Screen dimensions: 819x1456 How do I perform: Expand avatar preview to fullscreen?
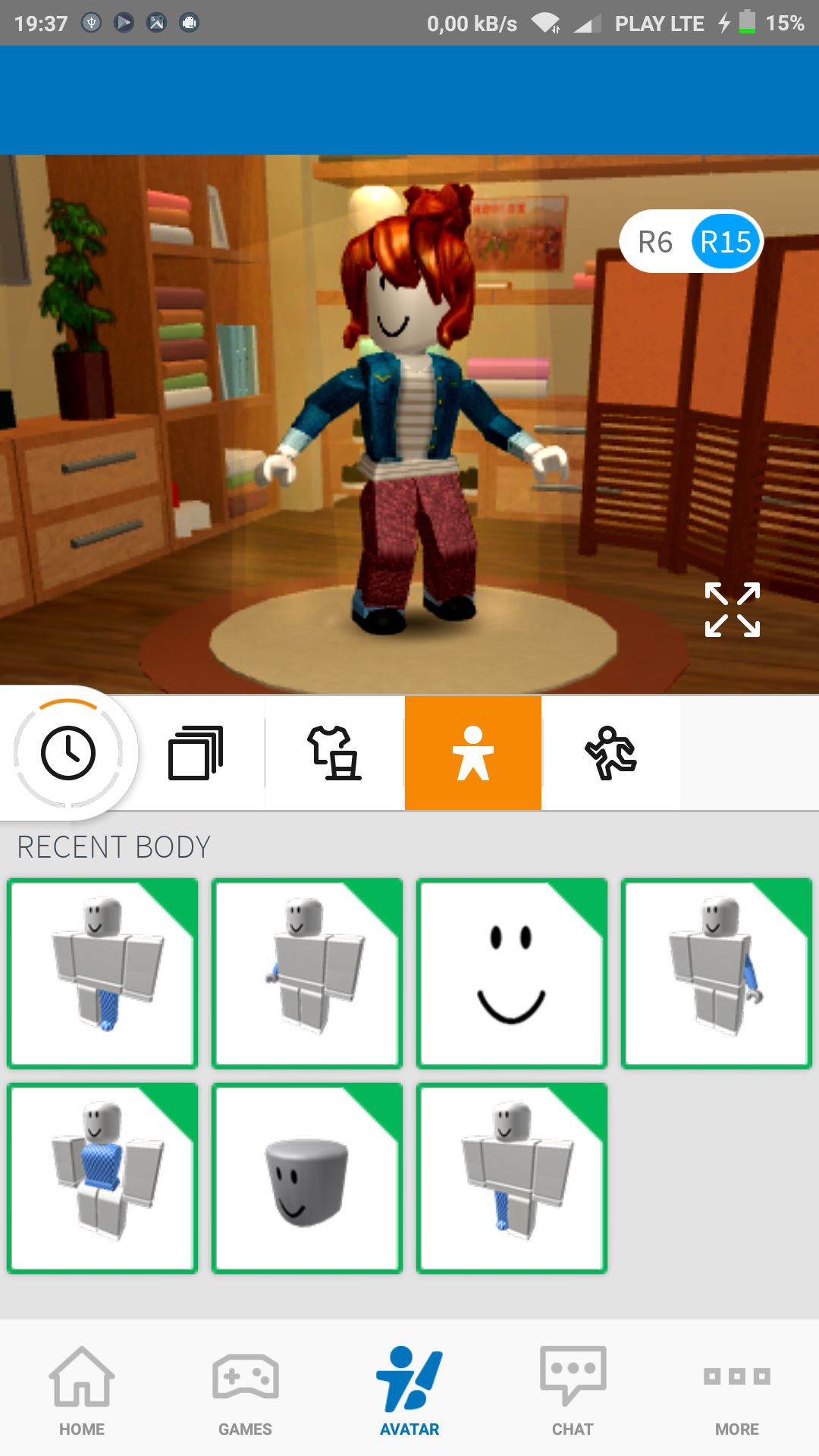[x=733, y=610]
